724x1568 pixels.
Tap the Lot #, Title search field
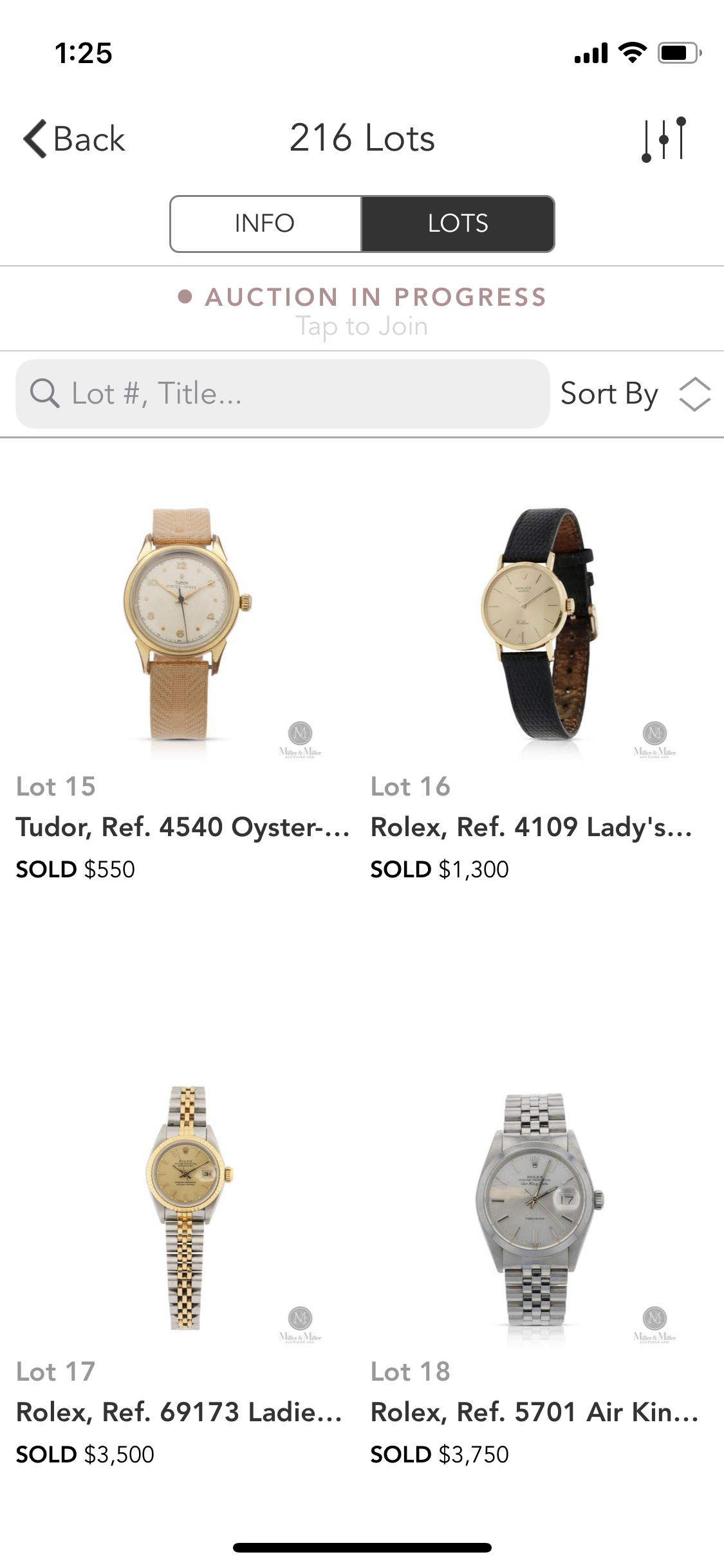click(x=283, y=393)
